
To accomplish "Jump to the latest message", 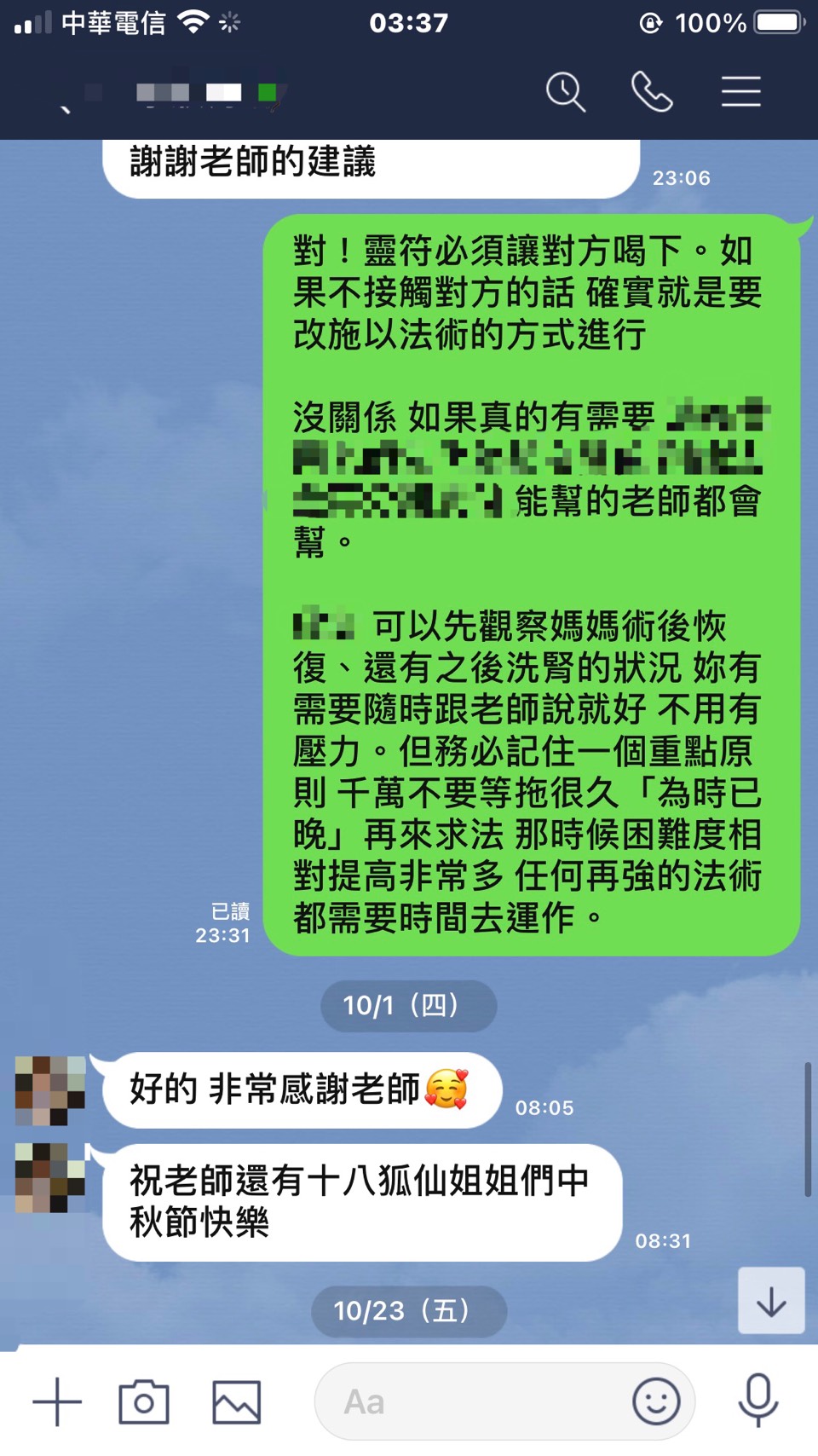I will click(x=771, y=1301).
